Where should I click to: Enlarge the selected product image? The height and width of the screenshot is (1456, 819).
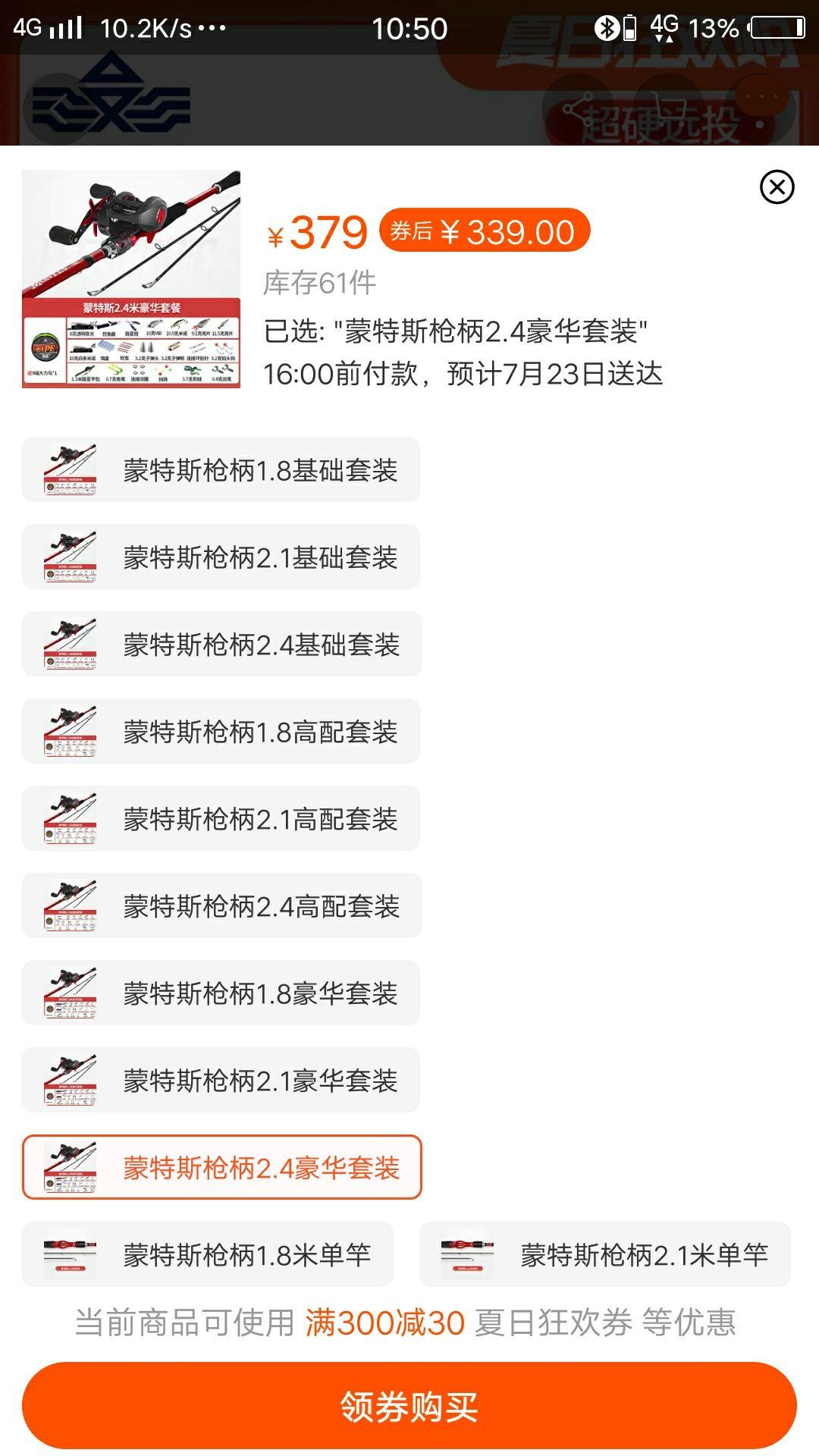coord(131,279)
